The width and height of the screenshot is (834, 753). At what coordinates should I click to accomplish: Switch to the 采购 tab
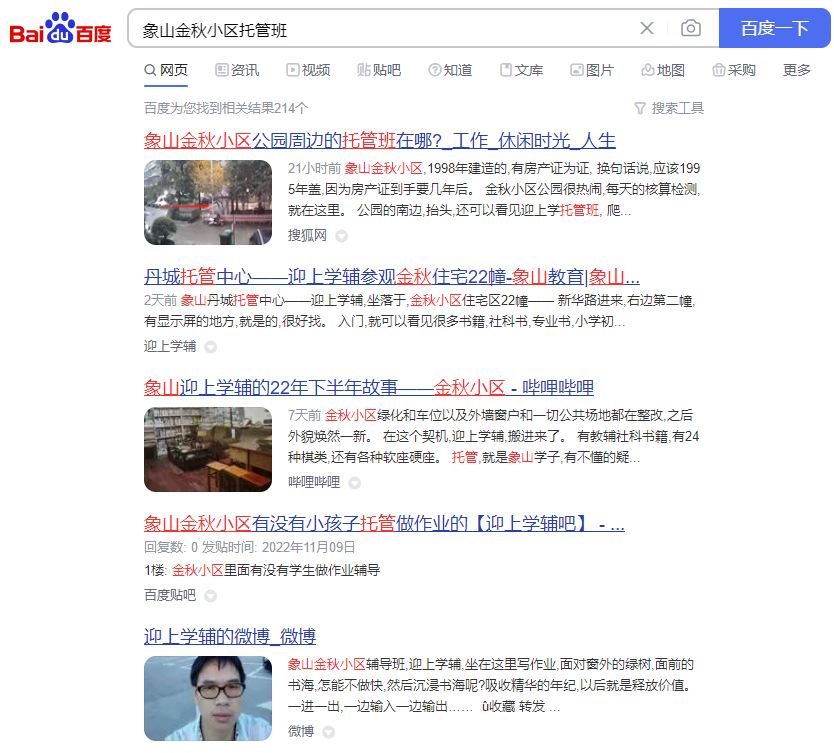[x=734, y=70]
